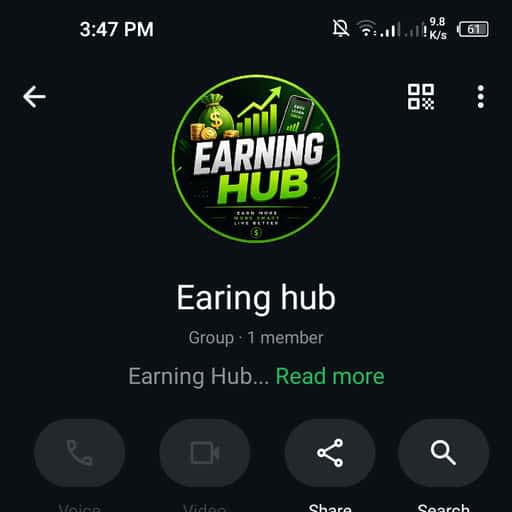Expand the description with Read more
512x512 pixels.
(x=330, y=376)
